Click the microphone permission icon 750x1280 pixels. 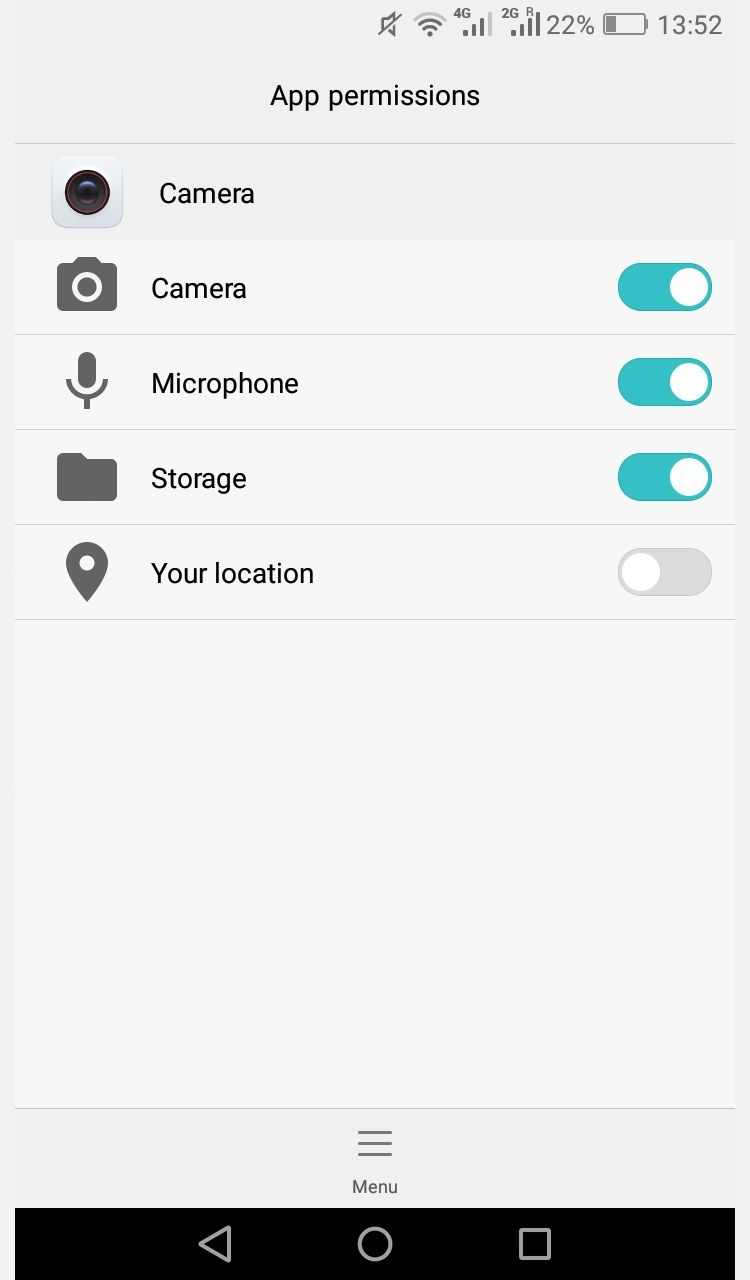87,381
